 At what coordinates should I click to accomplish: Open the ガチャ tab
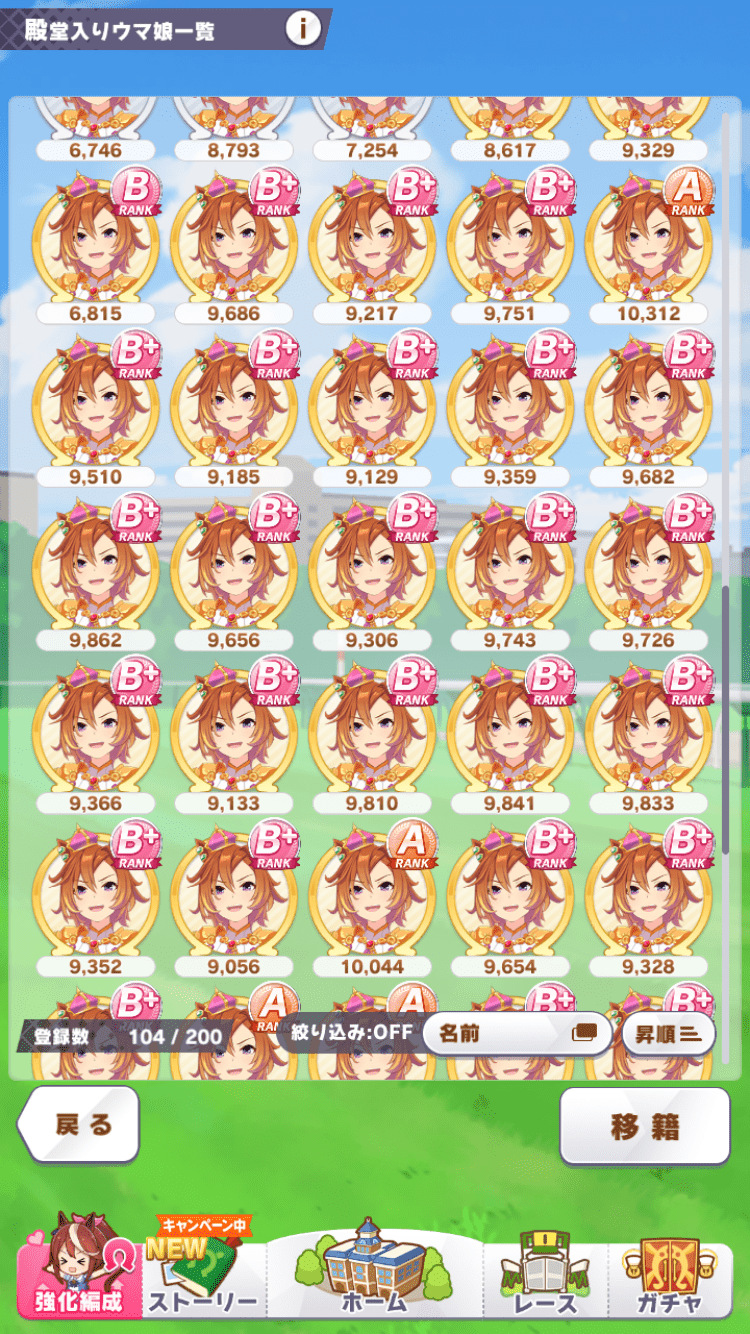[x=670, y=1268]
